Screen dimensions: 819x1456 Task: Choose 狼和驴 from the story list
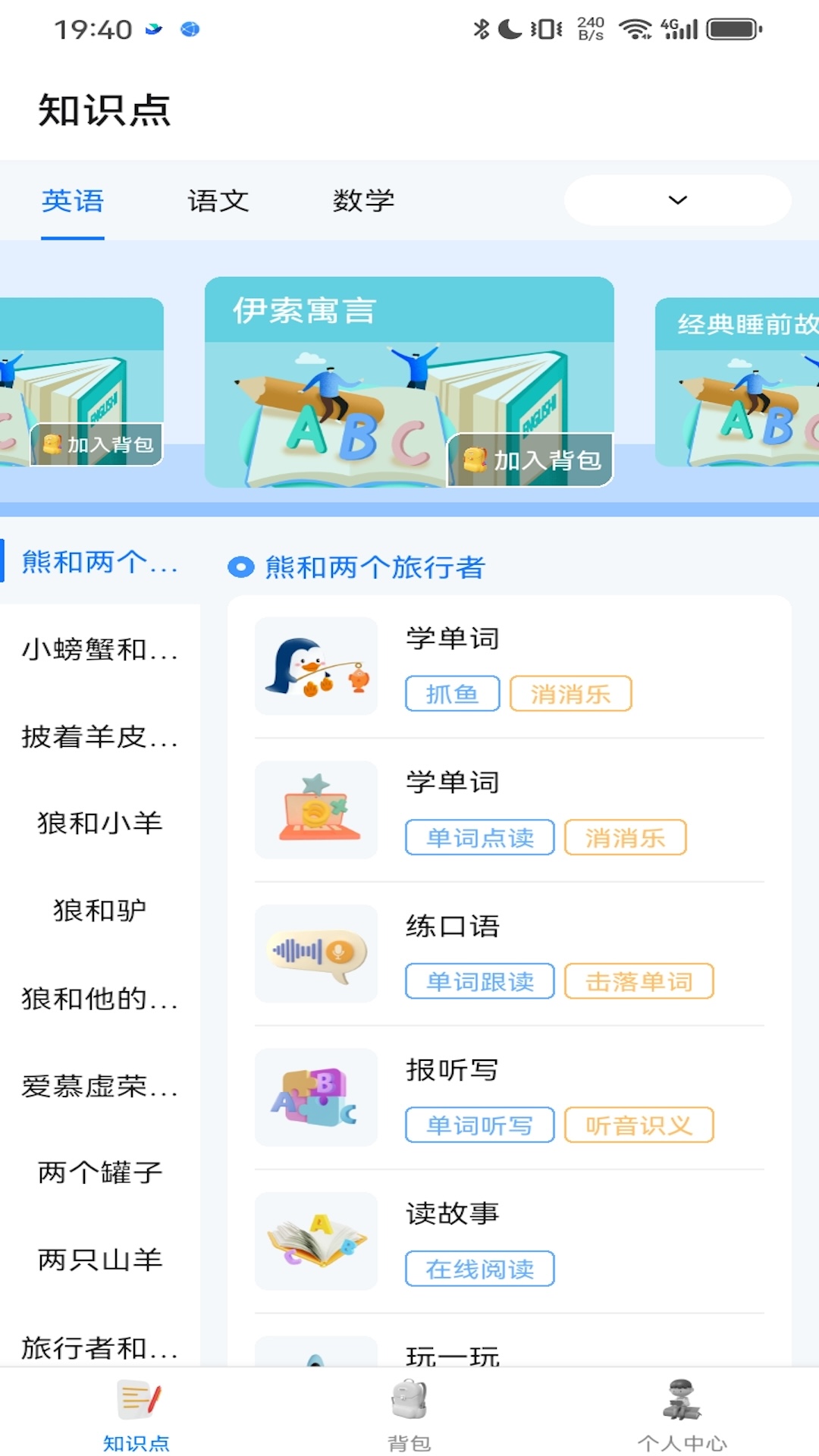coord(99,910)
